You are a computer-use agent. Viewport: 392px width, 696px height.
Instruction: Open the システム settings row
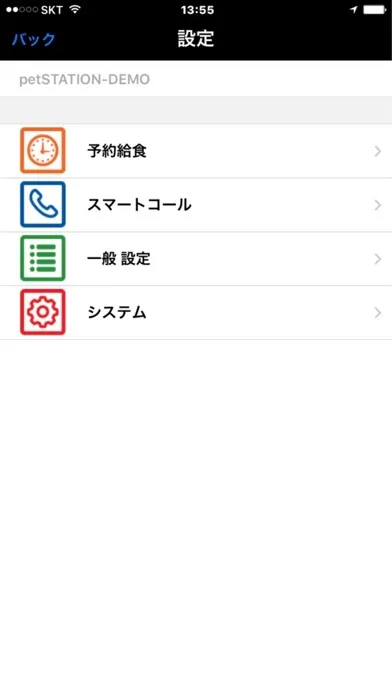click(196, 312)
